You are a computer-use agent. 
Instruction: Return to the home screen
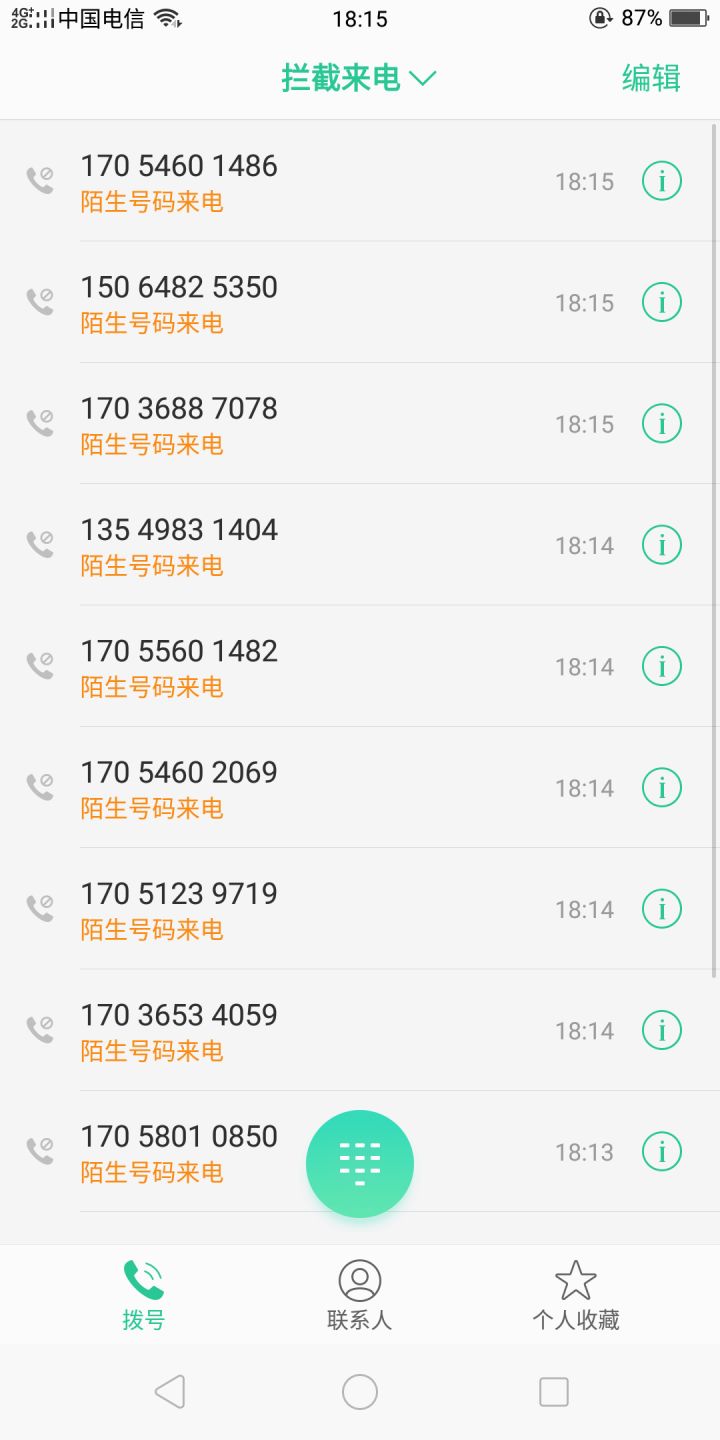pyautogui.click(x=360, y=1391)
